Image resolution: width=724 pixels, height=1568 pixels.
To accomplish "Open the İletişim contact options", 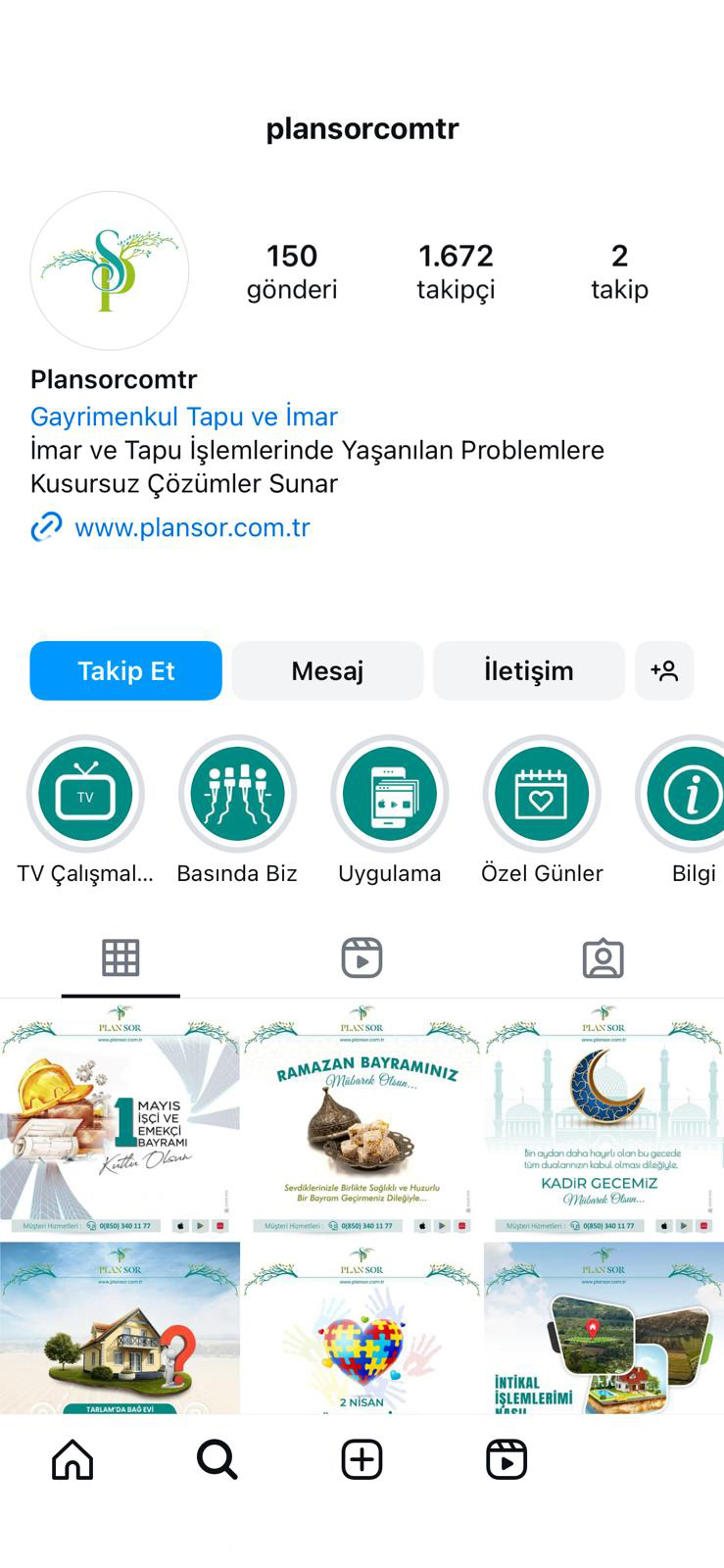I will coord(528,670).
